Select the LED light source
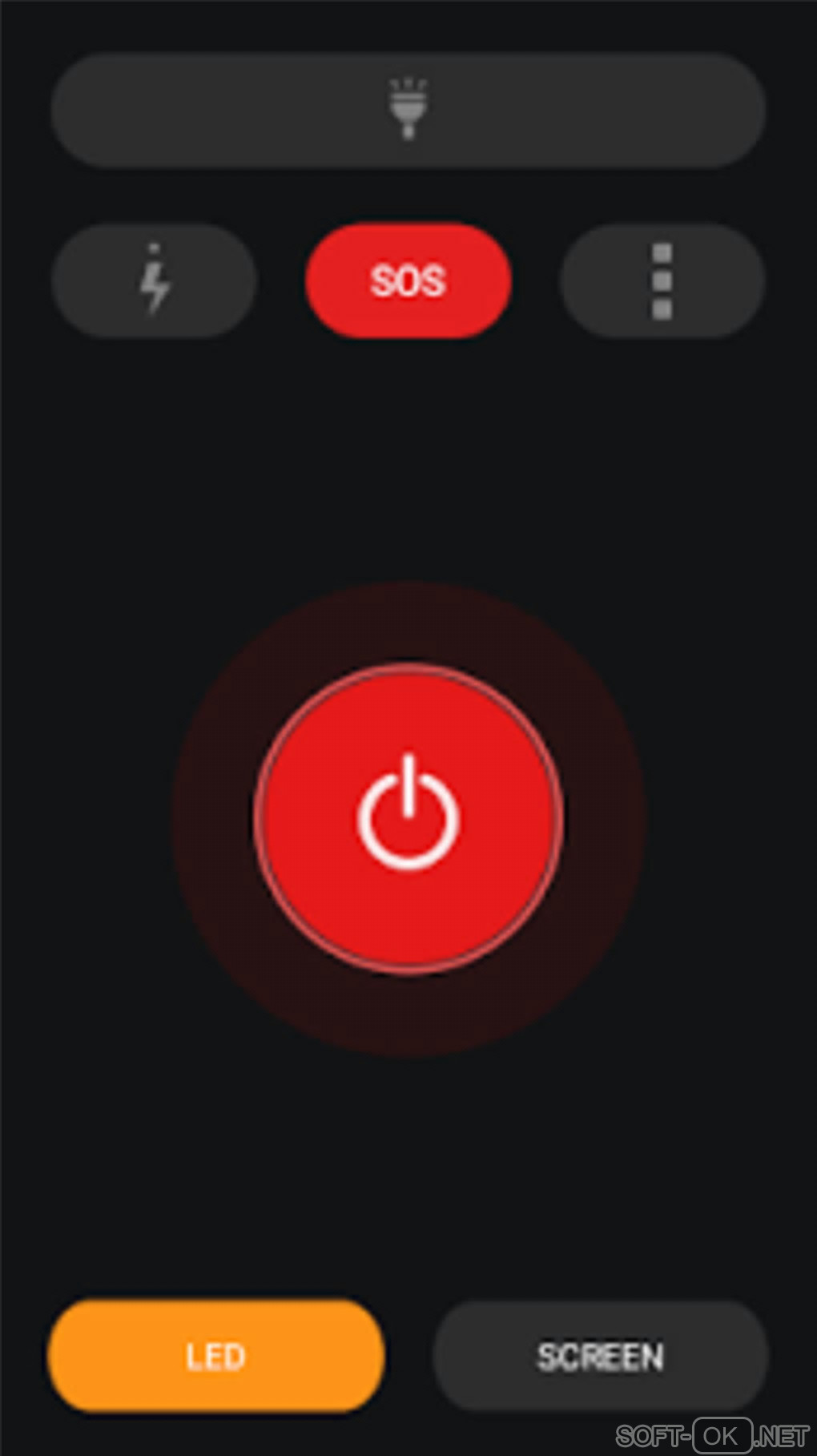 [x=215, y=1356]
